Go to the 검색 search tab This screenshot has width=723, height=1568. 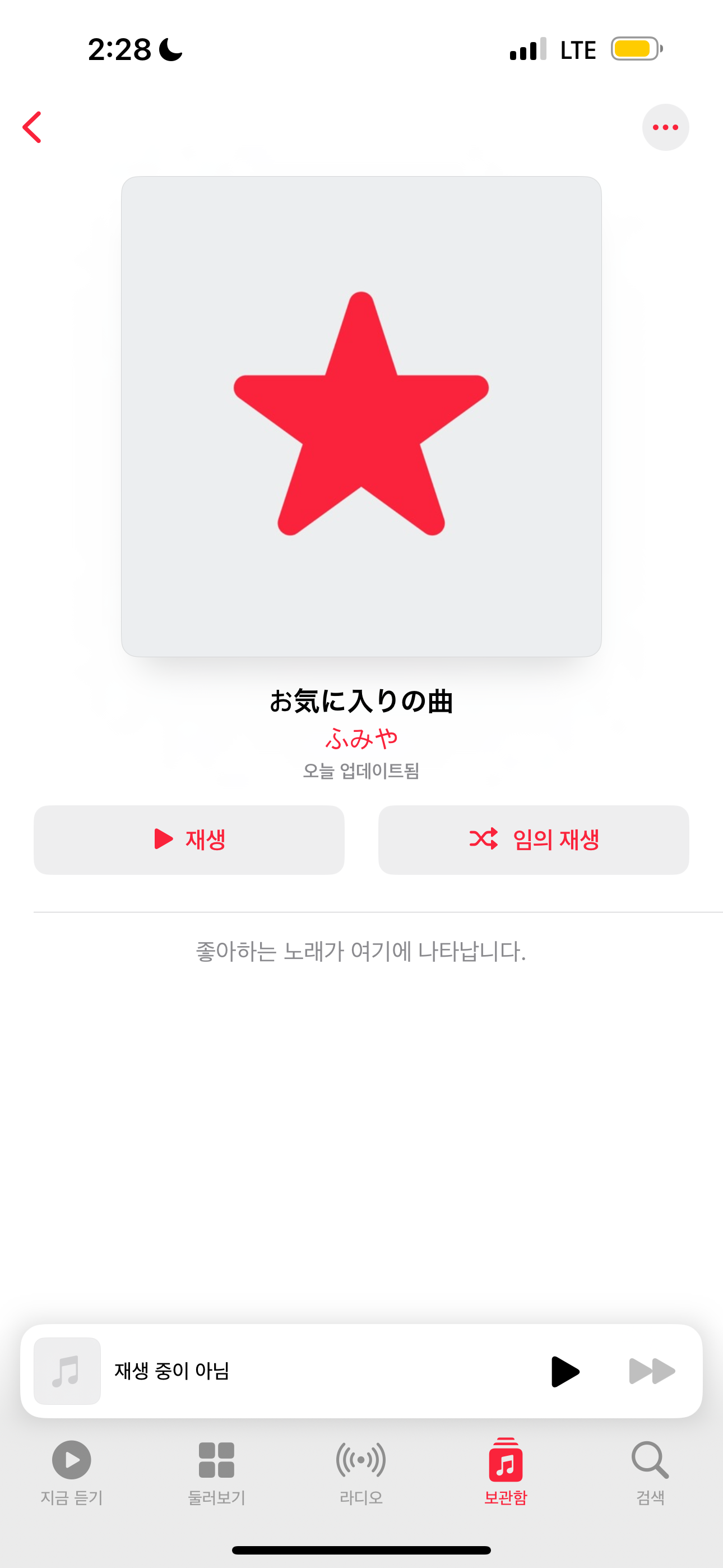pyautogui.click(x=650, y=1470)
